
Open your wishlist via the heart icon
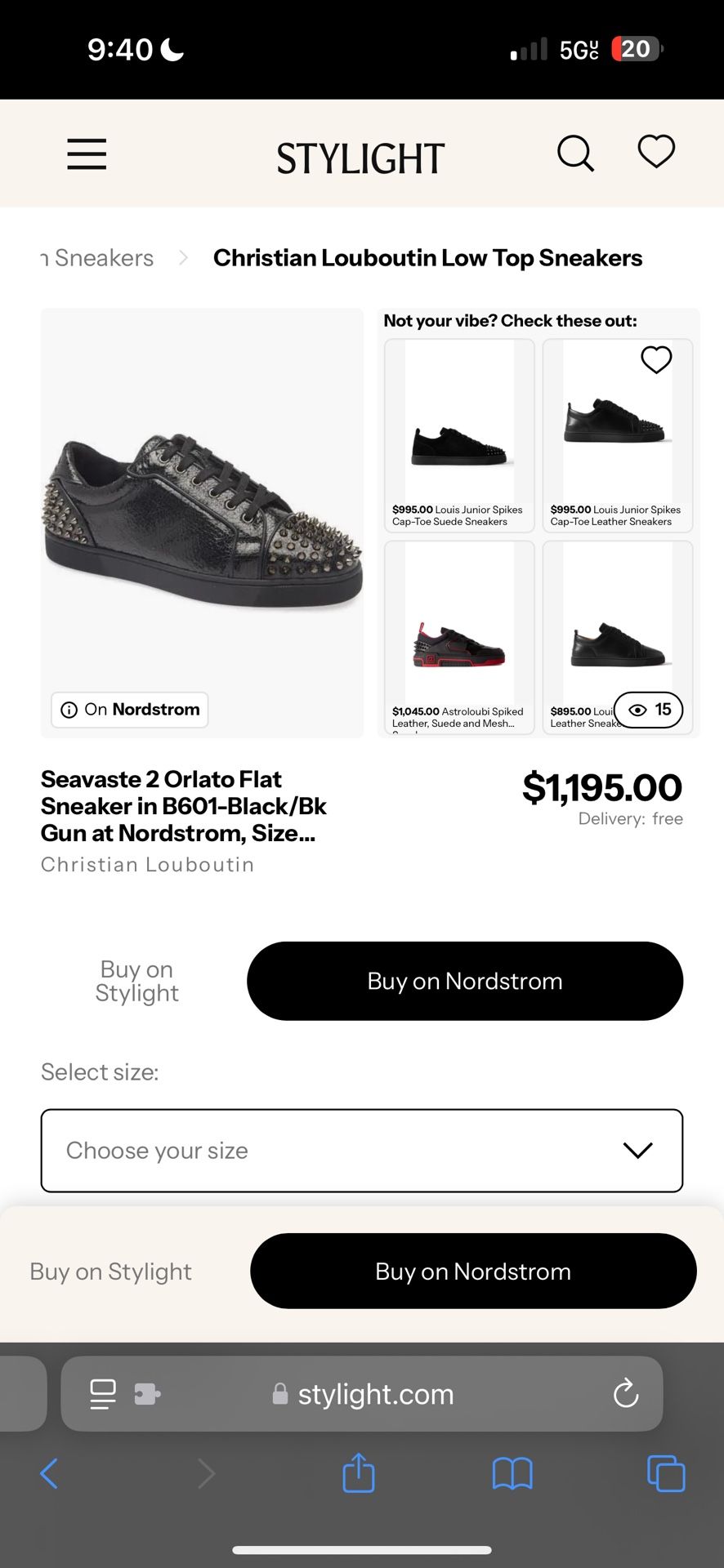point(655,152)
